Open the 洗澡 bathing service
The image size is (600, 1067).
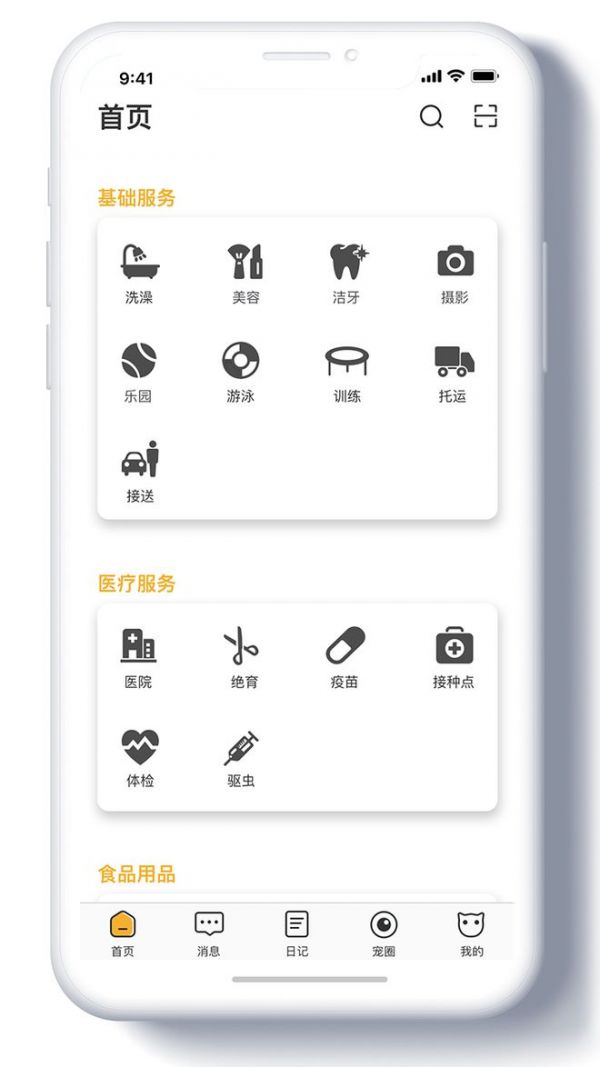click(139, 274)
